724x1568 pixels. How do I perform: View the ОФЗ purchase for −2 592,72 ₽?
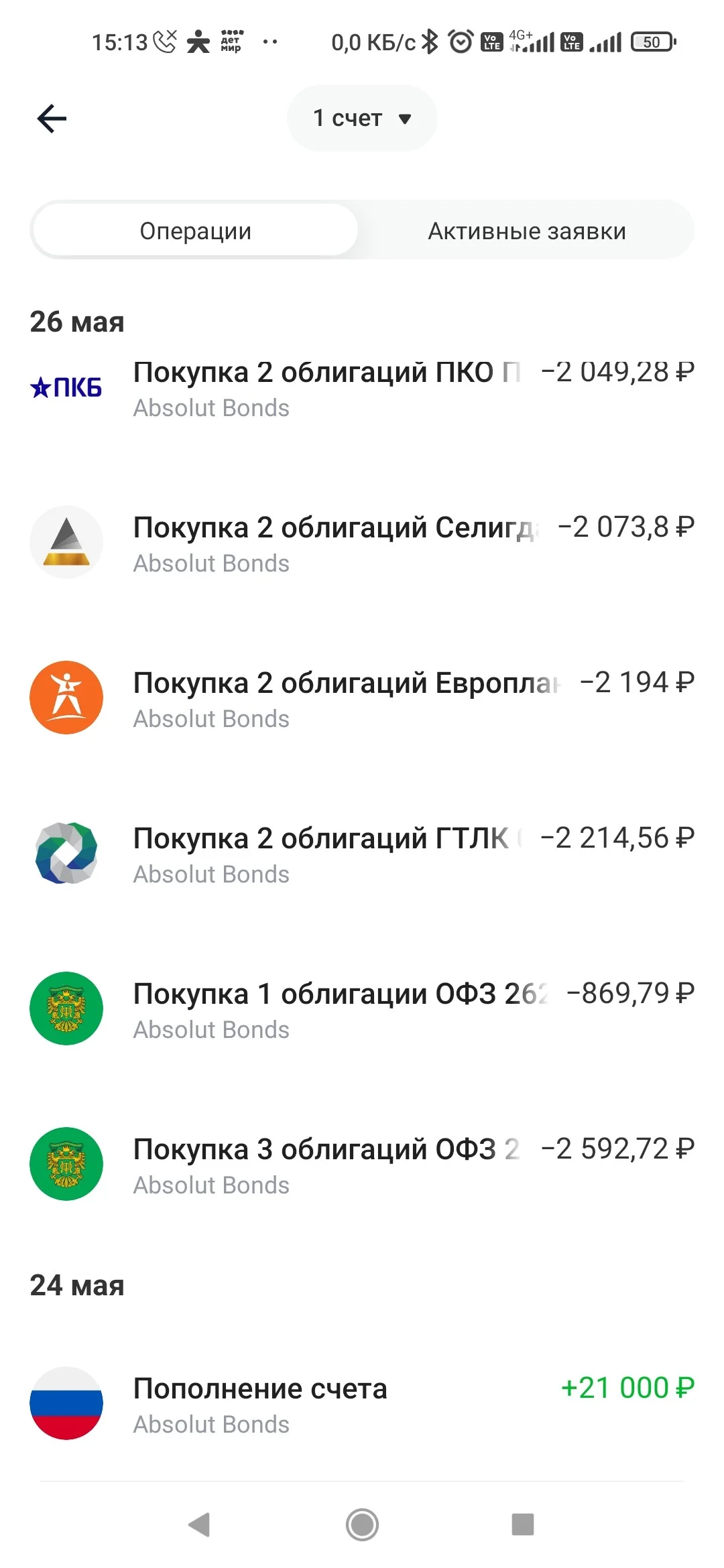pyautogui.click(x=362, y=1165)
